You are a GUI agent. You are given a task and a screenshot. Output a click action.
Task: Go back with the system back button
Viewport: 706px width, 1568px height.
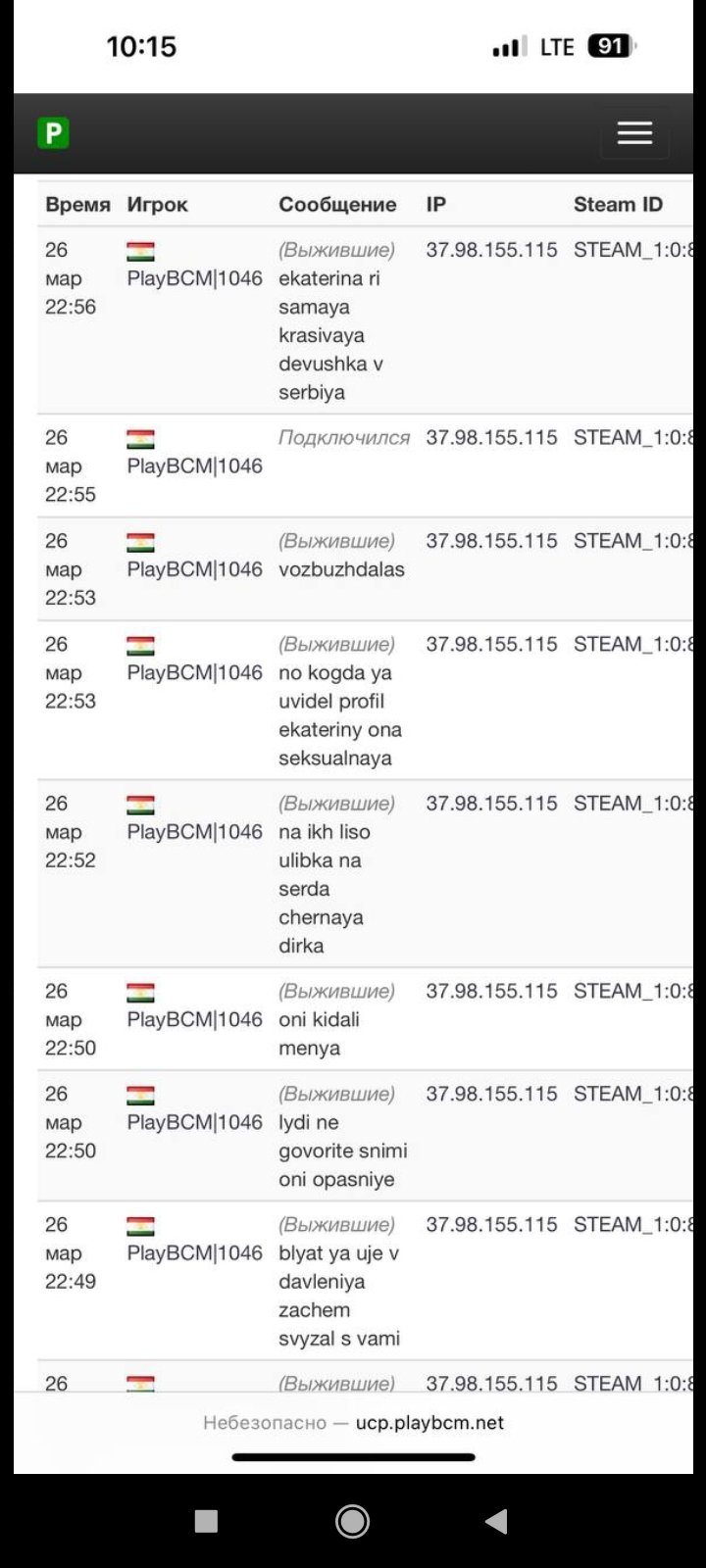(x=496, y=1521)
